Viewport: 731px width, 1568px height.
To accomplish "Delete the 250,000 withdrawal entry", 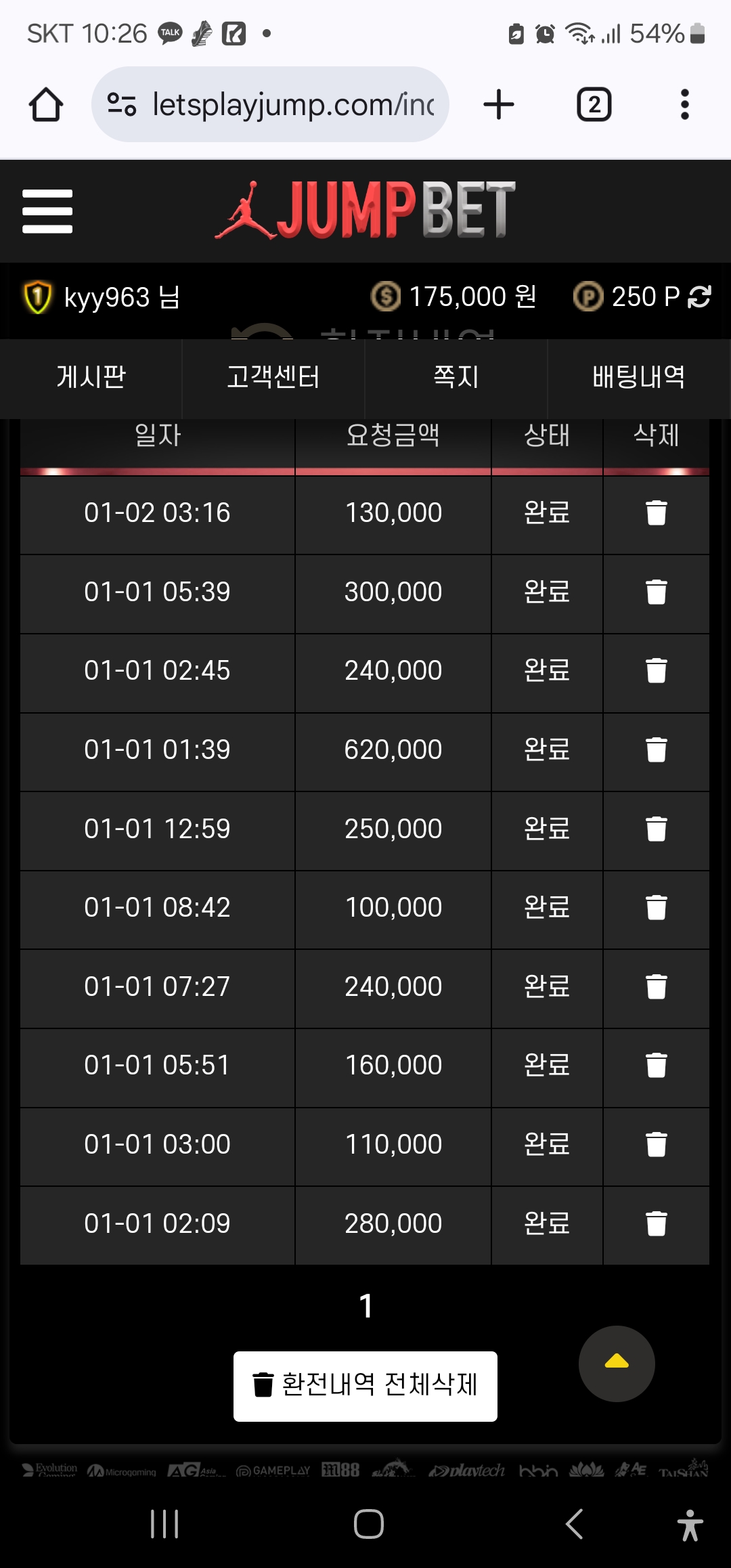I will (x=656, y=829).
